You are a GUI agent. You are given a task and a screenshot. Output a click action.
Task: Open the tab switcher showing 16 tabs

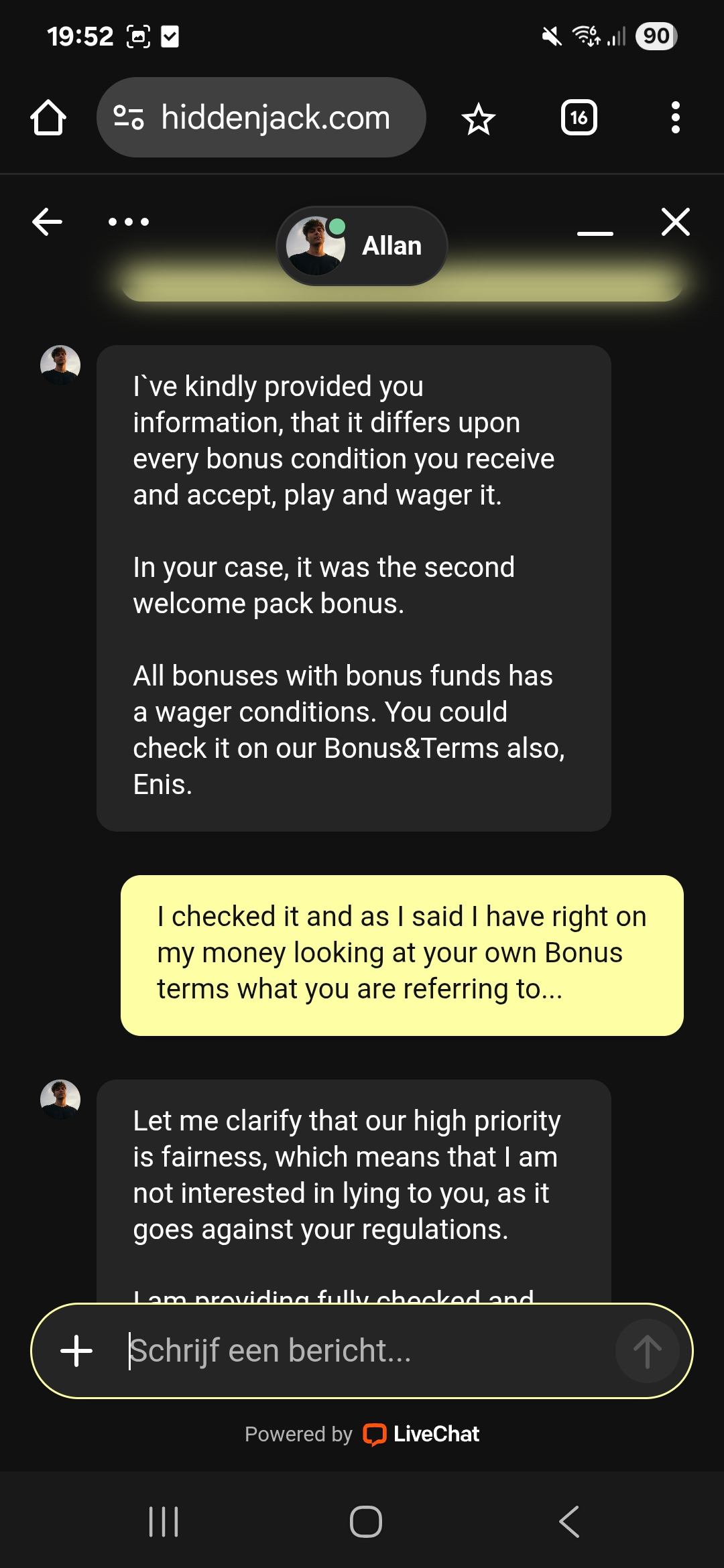pyautogui.click(x=579, y=118)
